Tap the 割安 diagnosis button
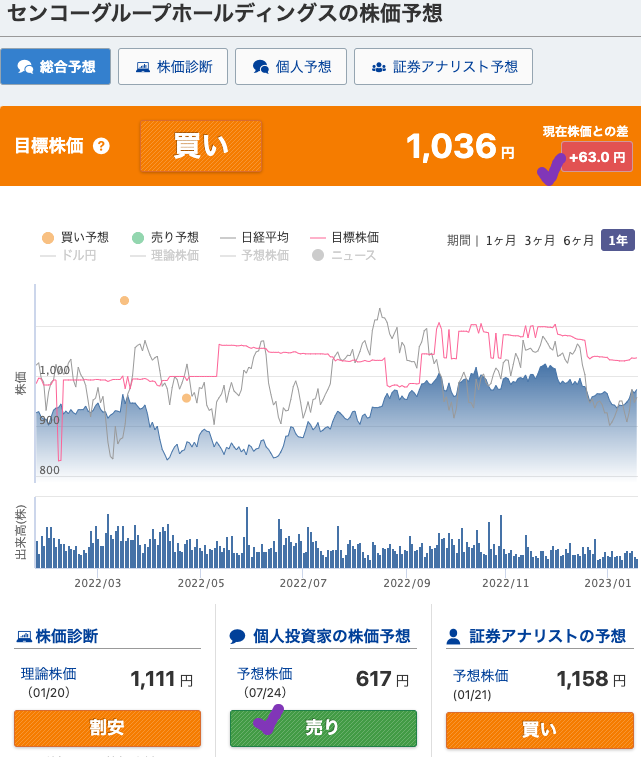 tap(108, 728)
